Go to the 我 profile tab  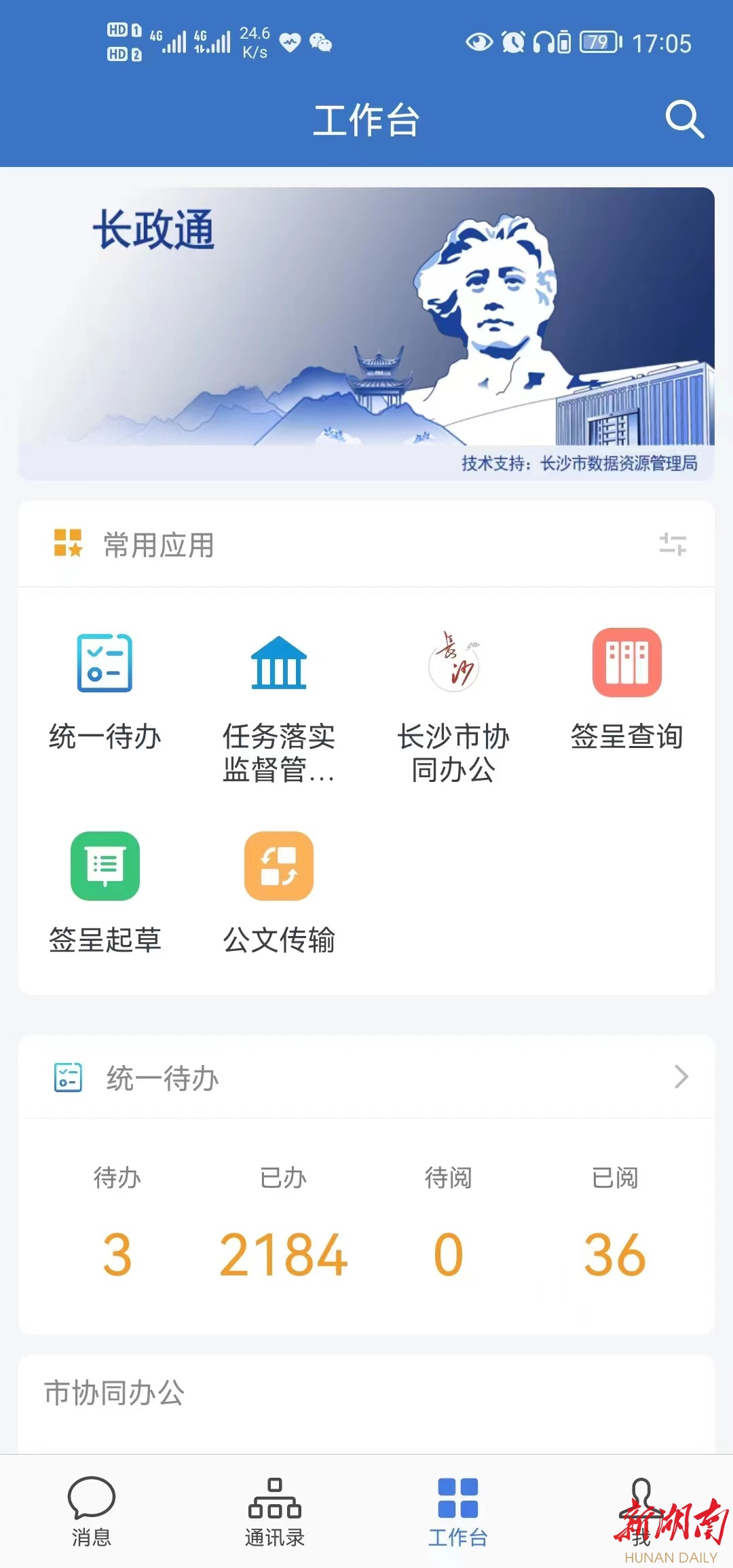point(641,1511)
